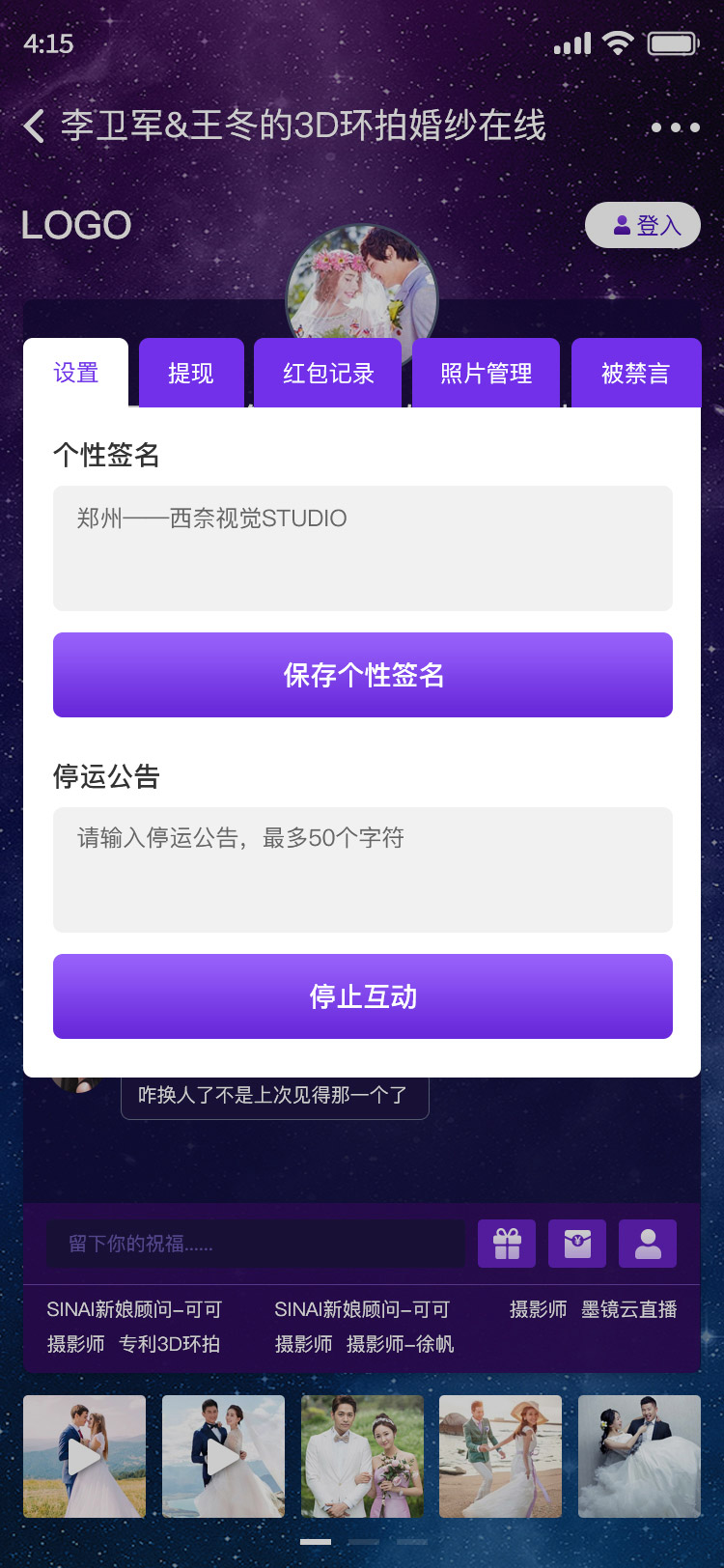Switch to the 被禁言 tab

pyautogui.click(x=636, y=373)
